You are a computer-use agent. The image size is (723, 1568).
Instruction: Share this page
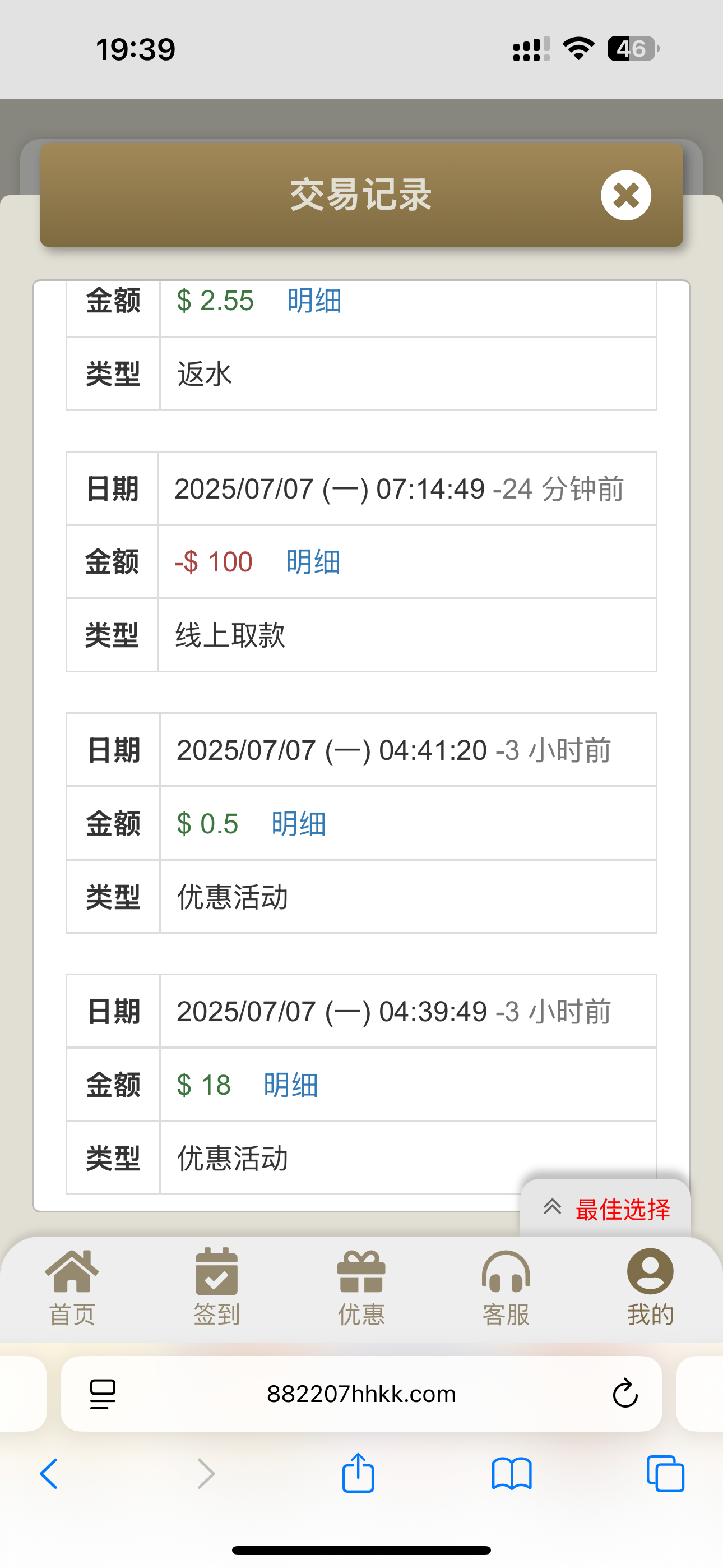(358, 1473)
